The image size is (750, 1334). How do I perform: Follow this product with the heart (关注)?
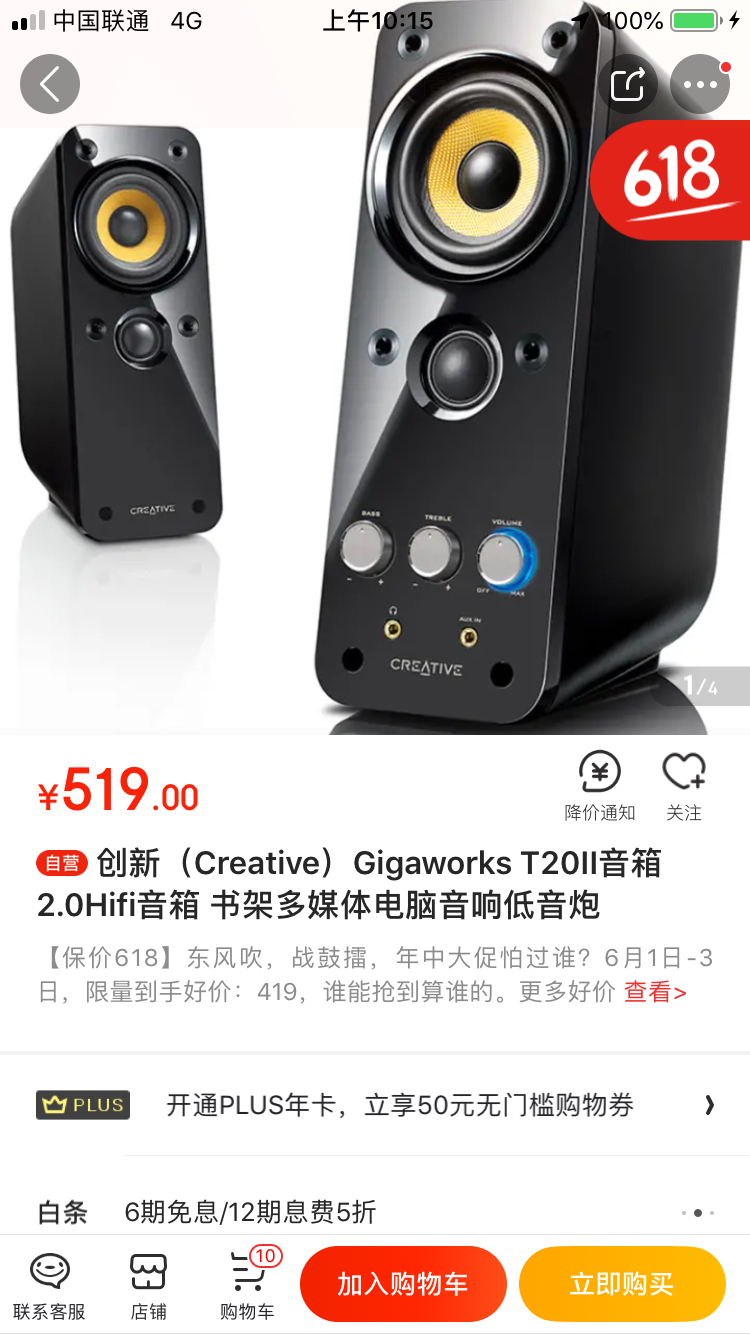click(x=684, y=786)
